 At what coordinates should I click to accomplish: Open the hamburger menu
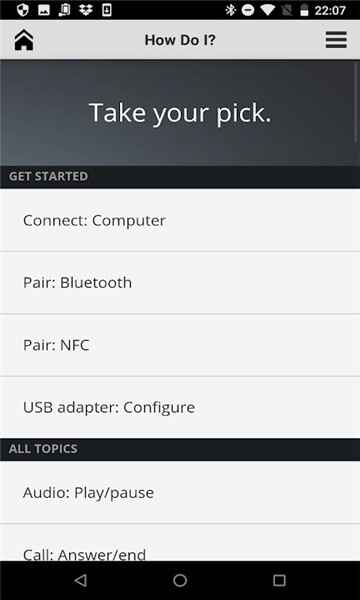tap(336, 40)
